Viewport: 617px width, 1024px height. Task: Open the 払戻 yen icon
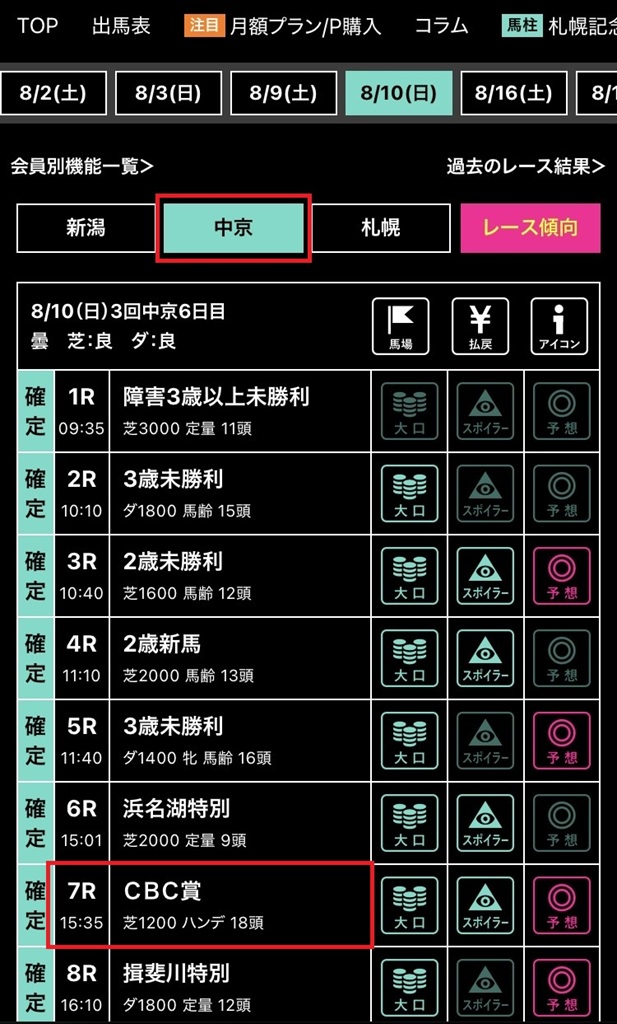[480, 326]
